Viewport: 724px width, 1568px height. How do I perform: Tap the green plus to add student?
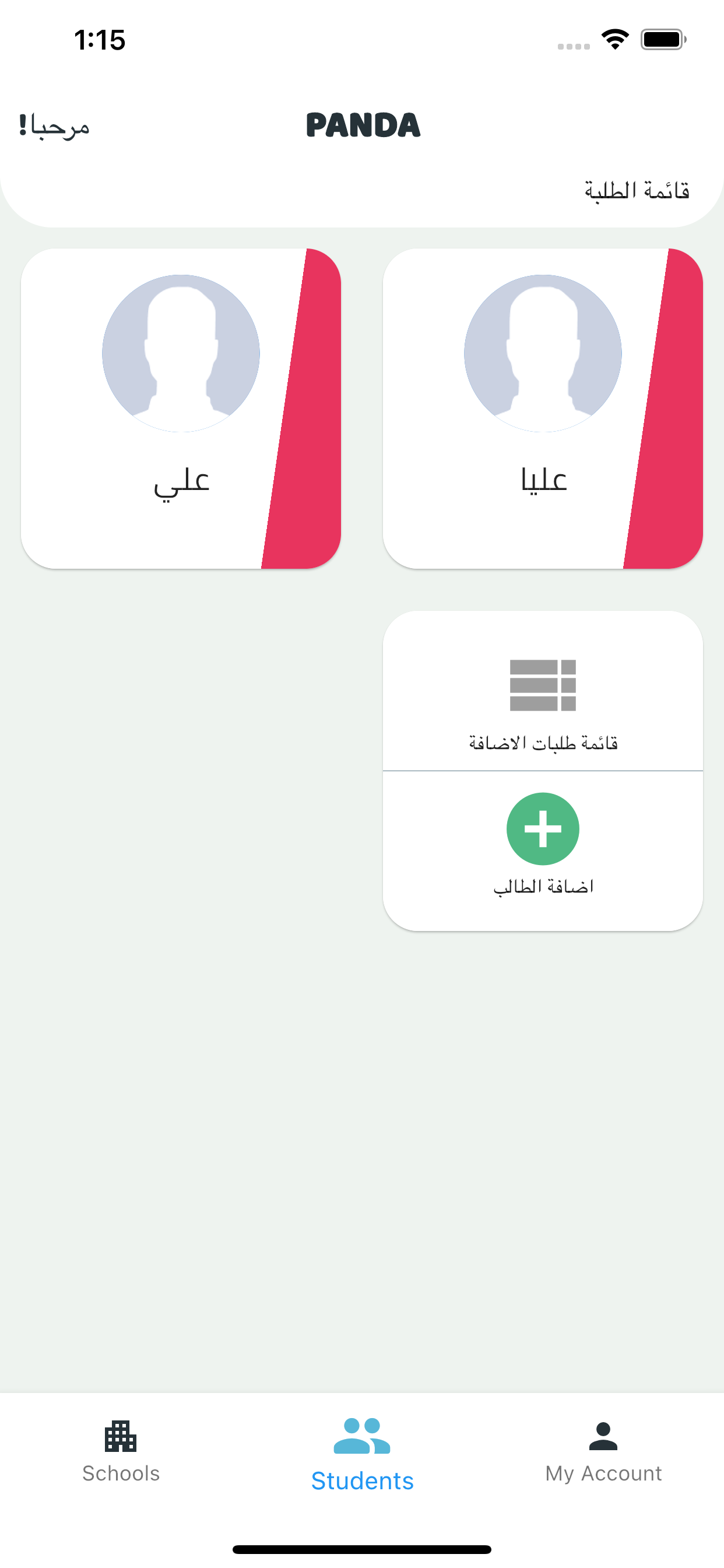pyautogui.click(x=542, y=828)
